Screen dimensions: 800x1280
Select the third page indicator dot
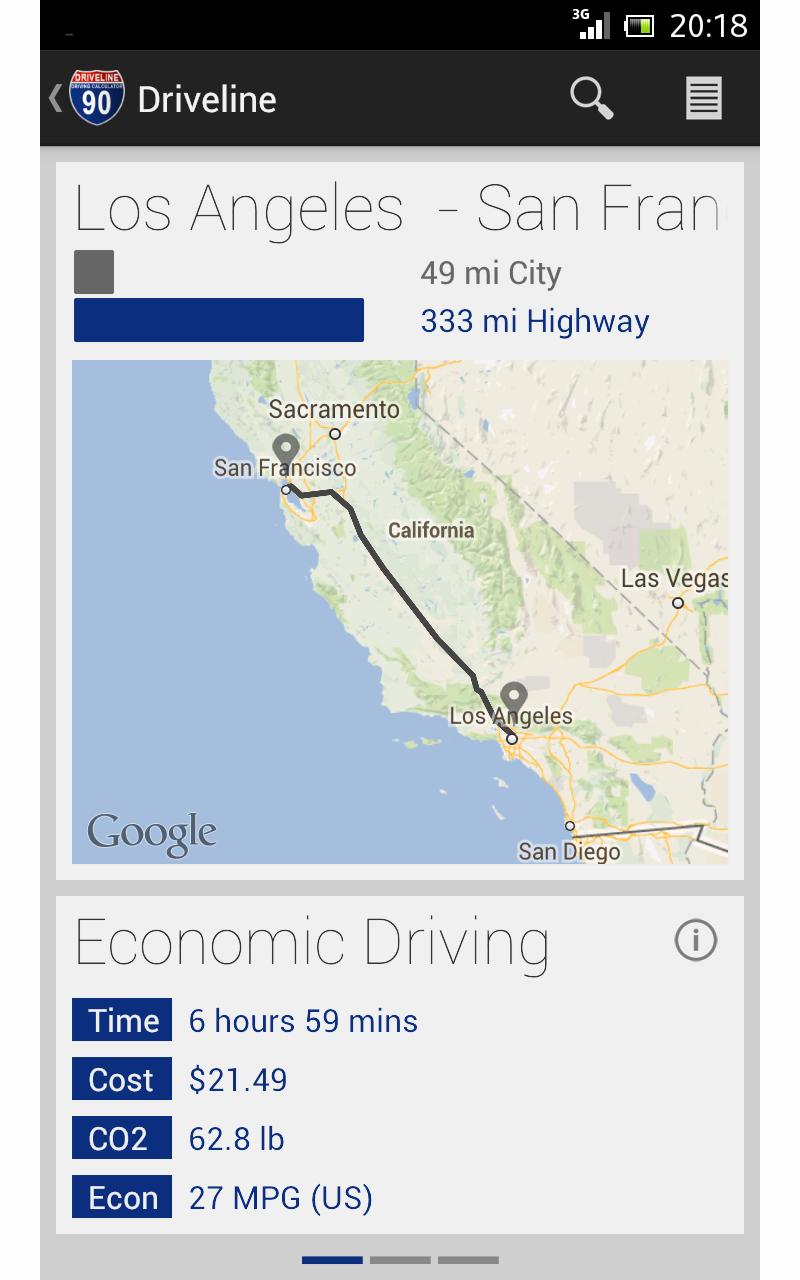click(468, 1260)
